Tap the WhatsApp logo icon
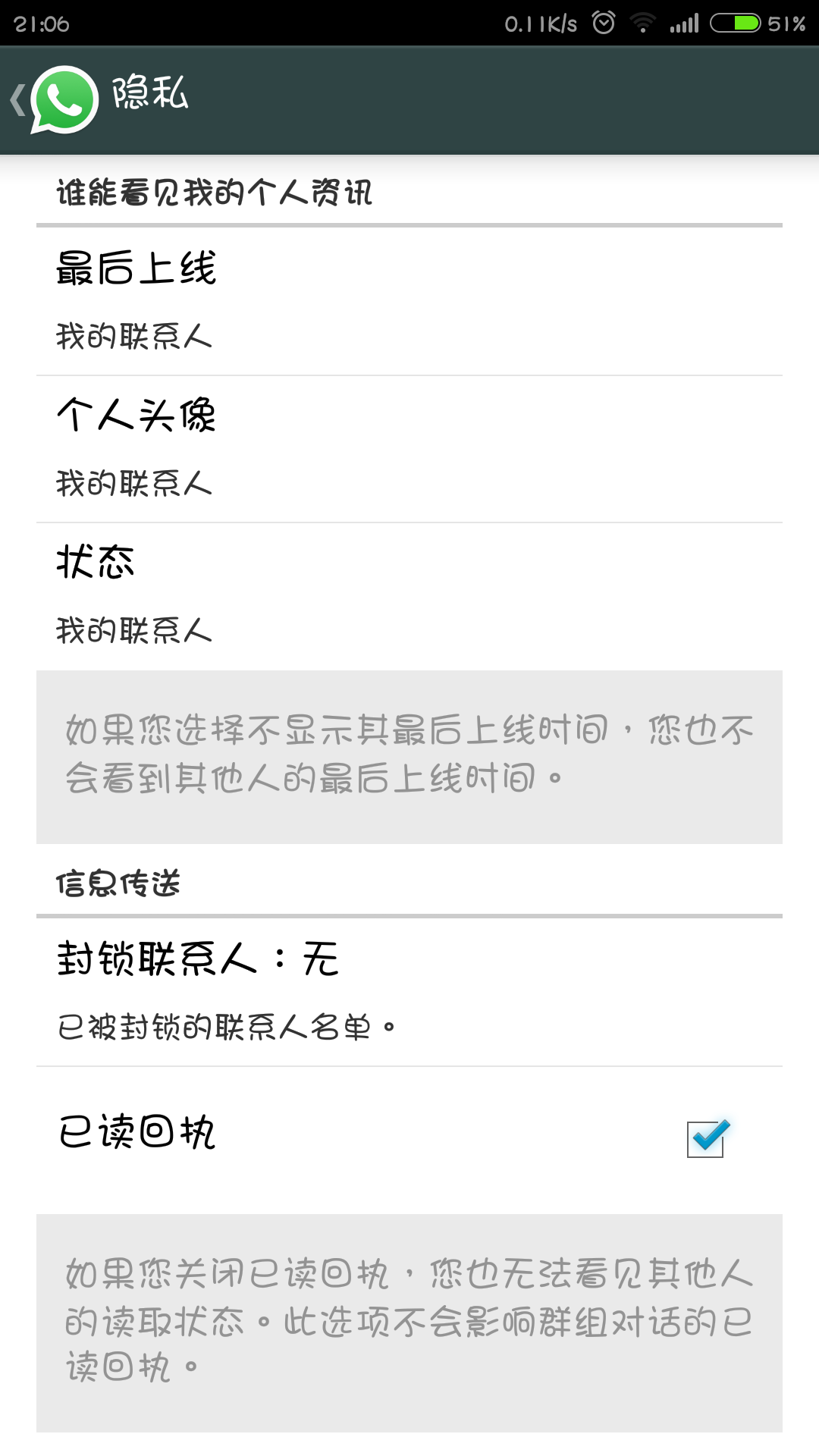Screen dimensions: 819x1456 [64, 99]
